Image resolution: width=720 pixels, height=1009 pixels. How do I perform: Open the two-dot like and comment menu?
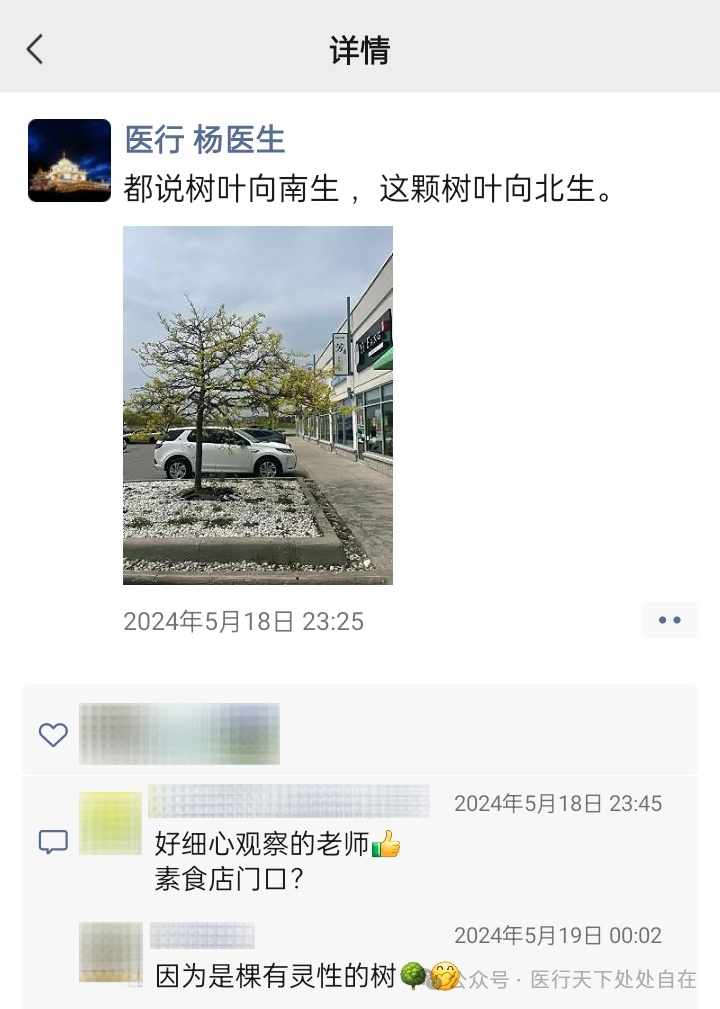point(669,620)
